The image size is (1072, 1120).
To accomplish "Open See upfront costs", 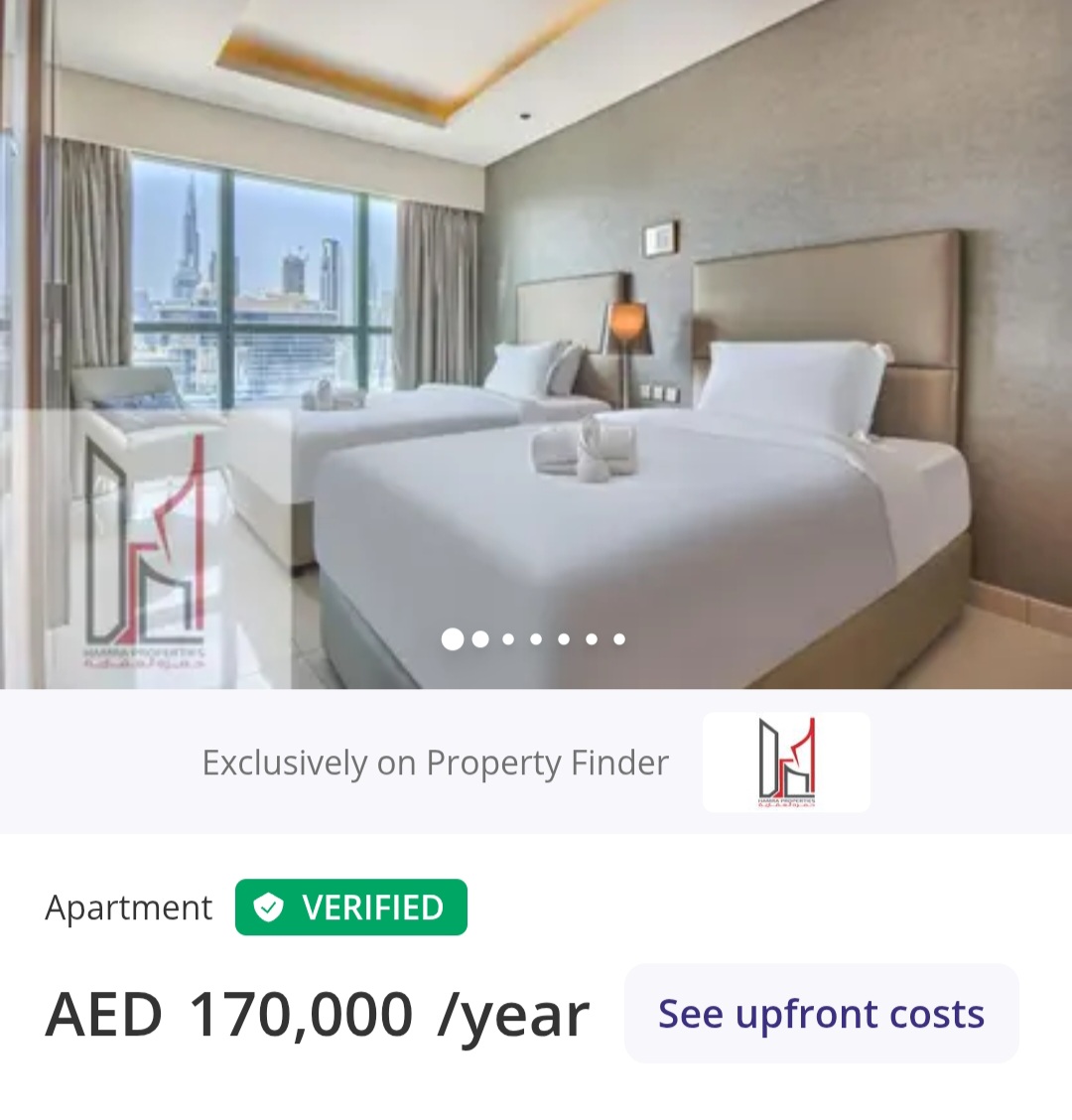I will pyautogui.click(x=821, y=1013).
